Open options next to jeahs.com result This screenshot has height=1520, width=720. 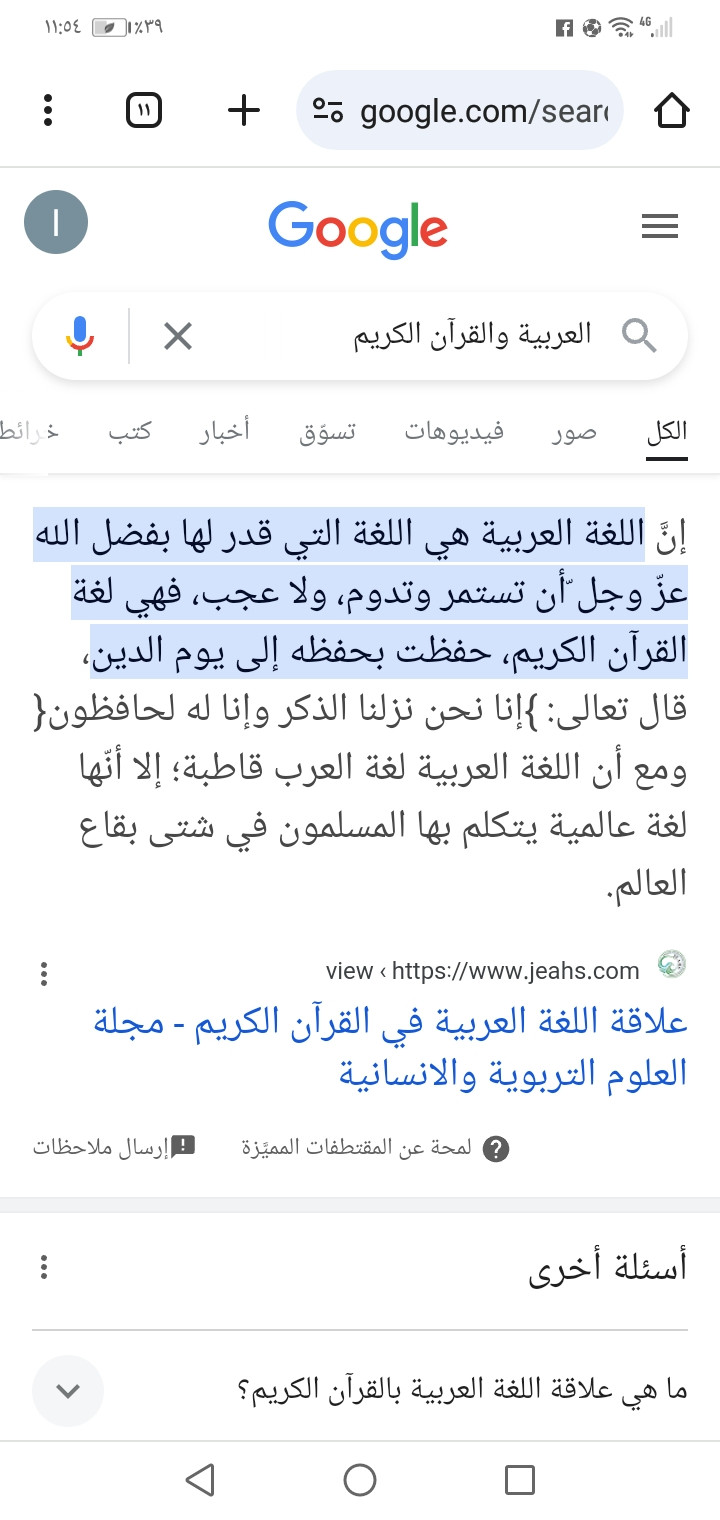click(44, 972)
